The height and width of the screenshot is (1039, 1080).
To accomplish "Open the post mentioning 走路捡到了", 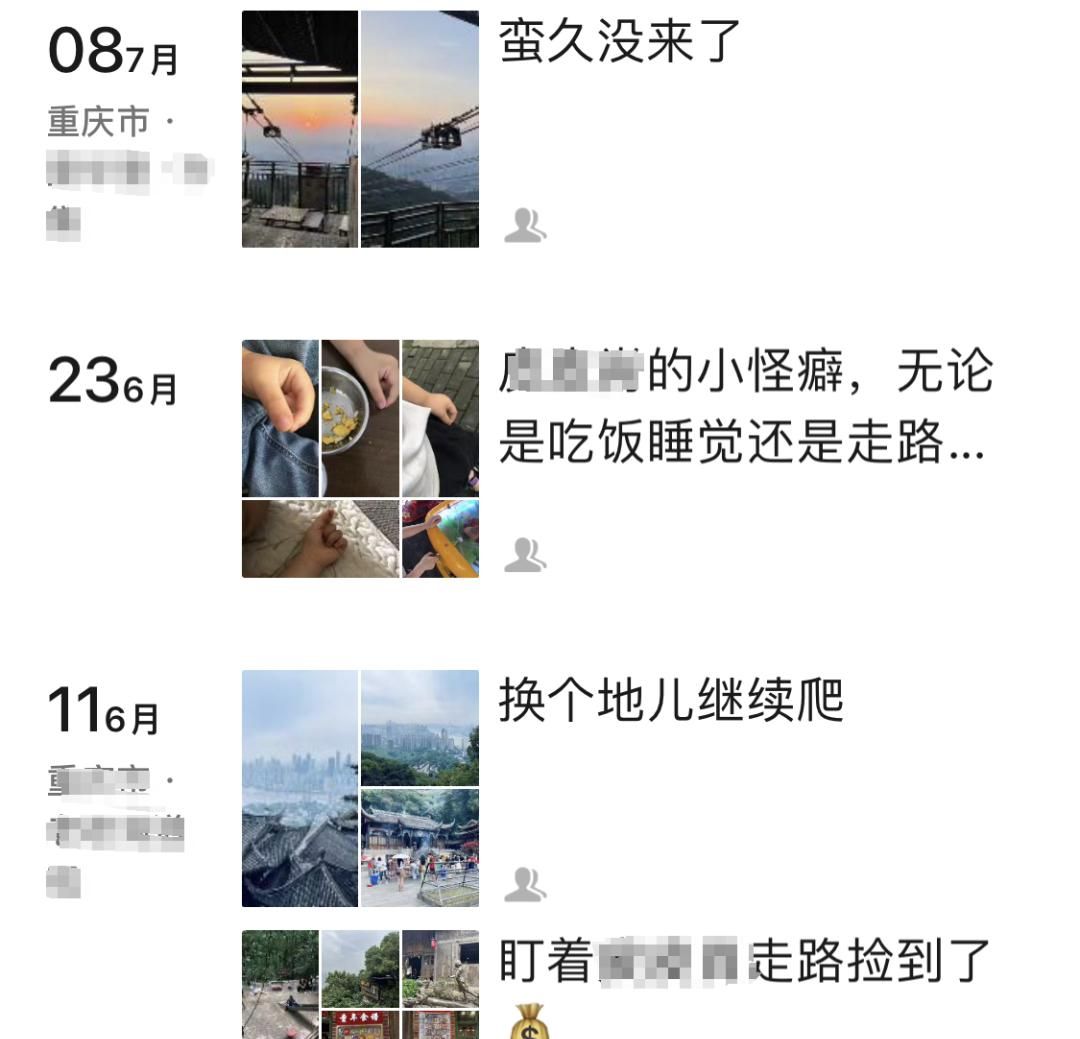I will (x=745, y=961).
